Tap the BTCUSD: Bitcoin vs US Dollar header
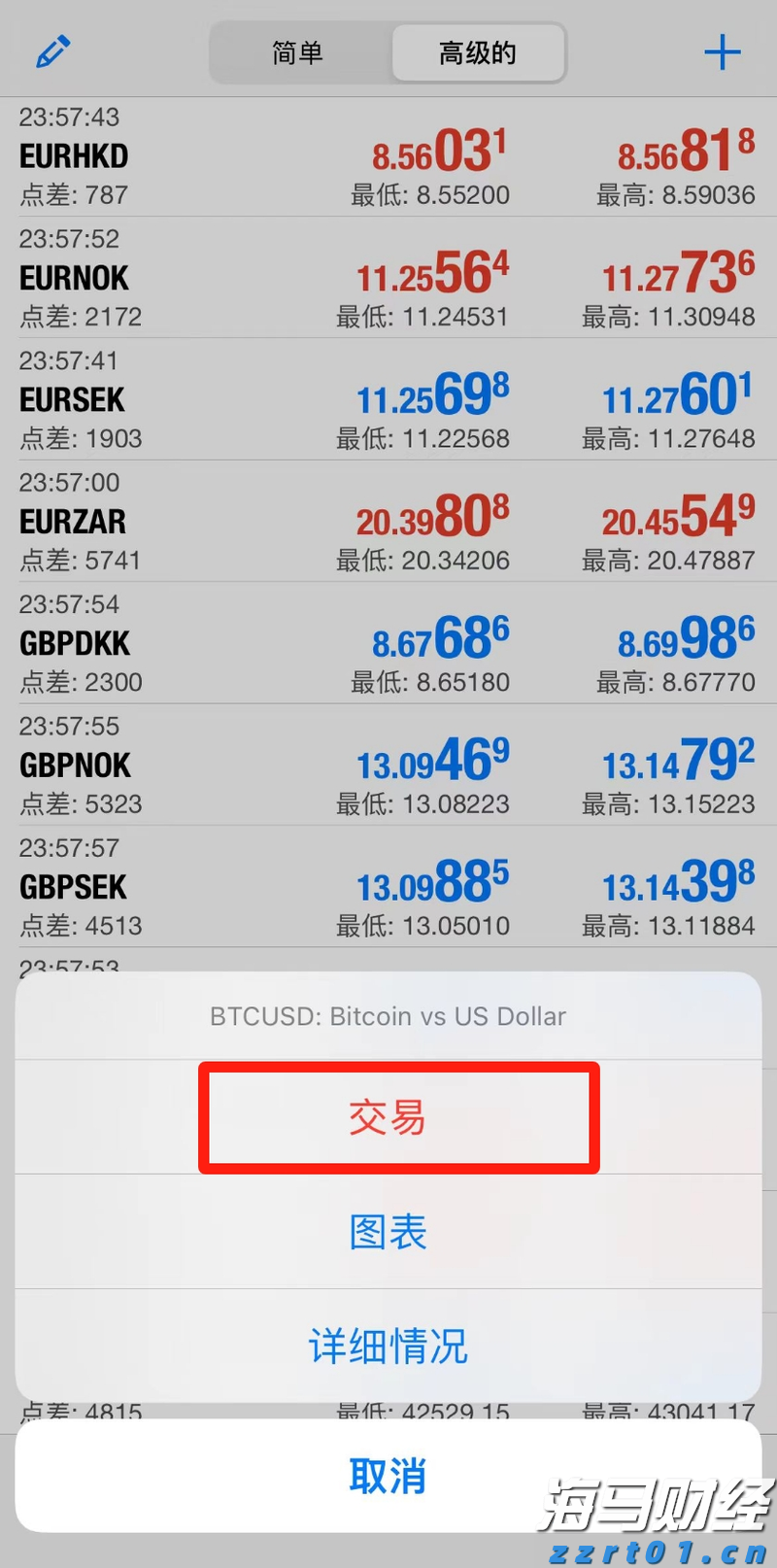Screen dimensions: 777x1568 [388, 1016]
